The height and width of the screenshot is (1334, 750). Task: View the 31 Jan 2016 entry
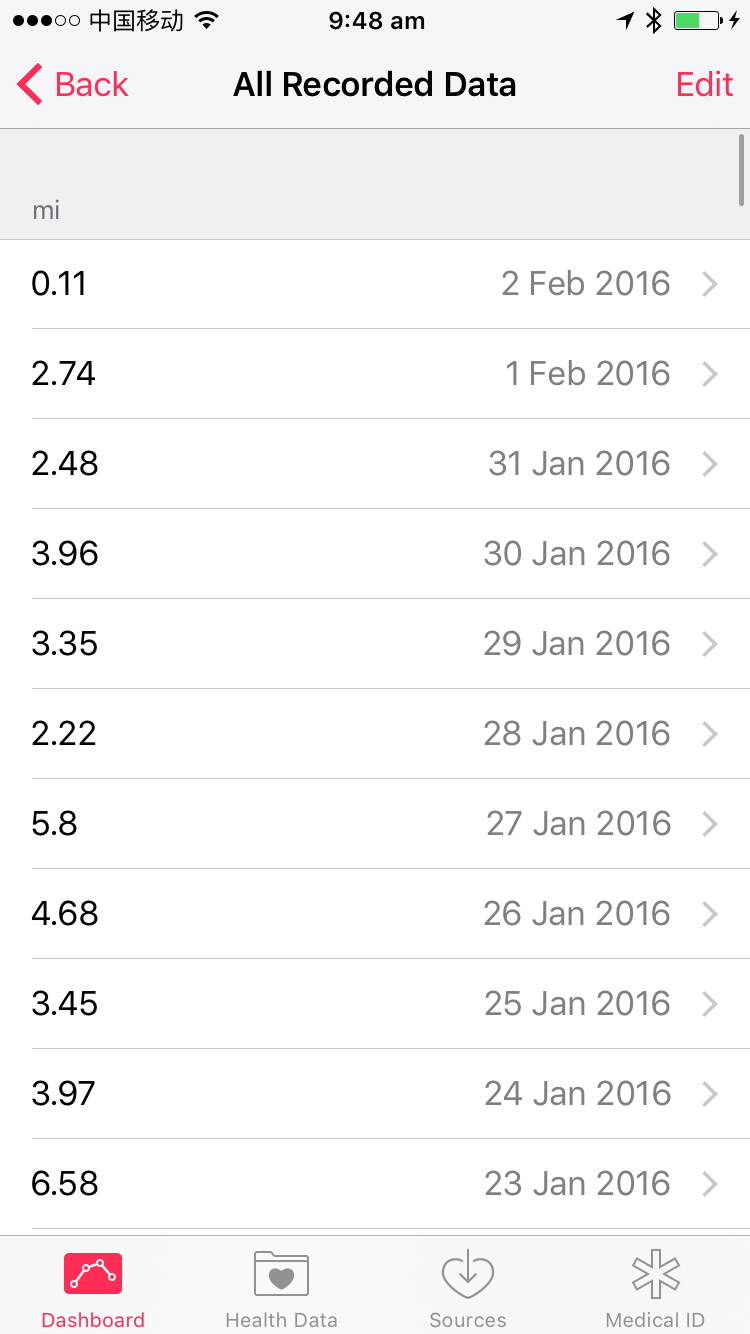[x=375, y=464]
